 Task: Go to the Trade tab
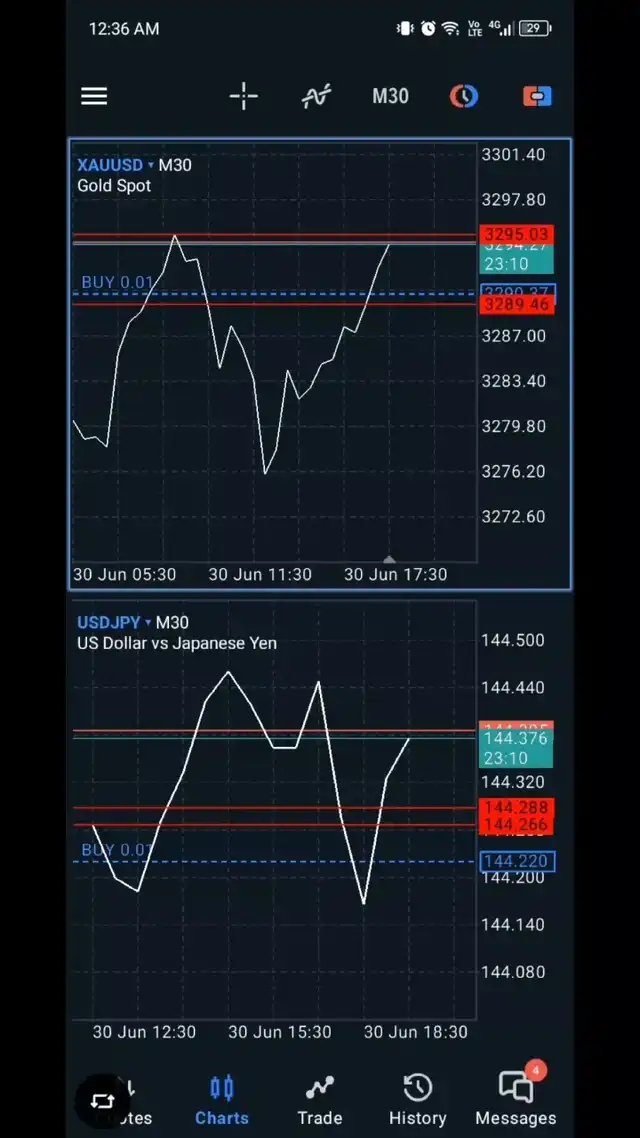[319, 1102]
